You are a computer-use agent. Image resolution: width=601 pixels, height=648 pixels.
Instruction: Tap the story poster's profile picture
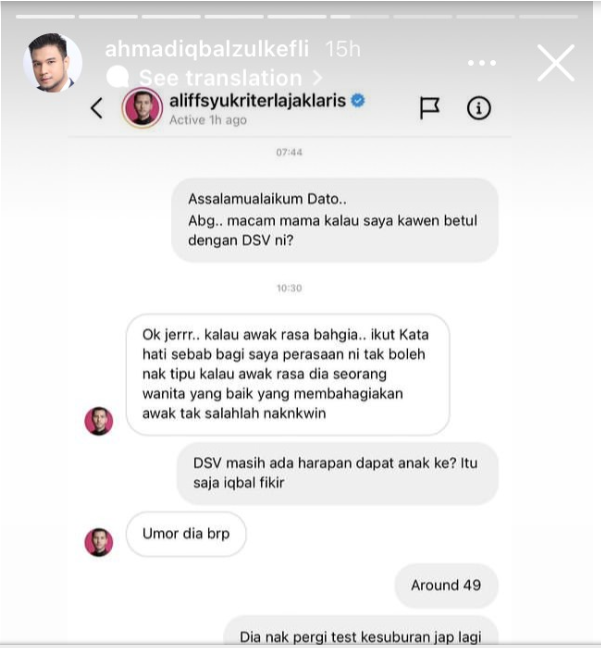[x=52, y=62]
